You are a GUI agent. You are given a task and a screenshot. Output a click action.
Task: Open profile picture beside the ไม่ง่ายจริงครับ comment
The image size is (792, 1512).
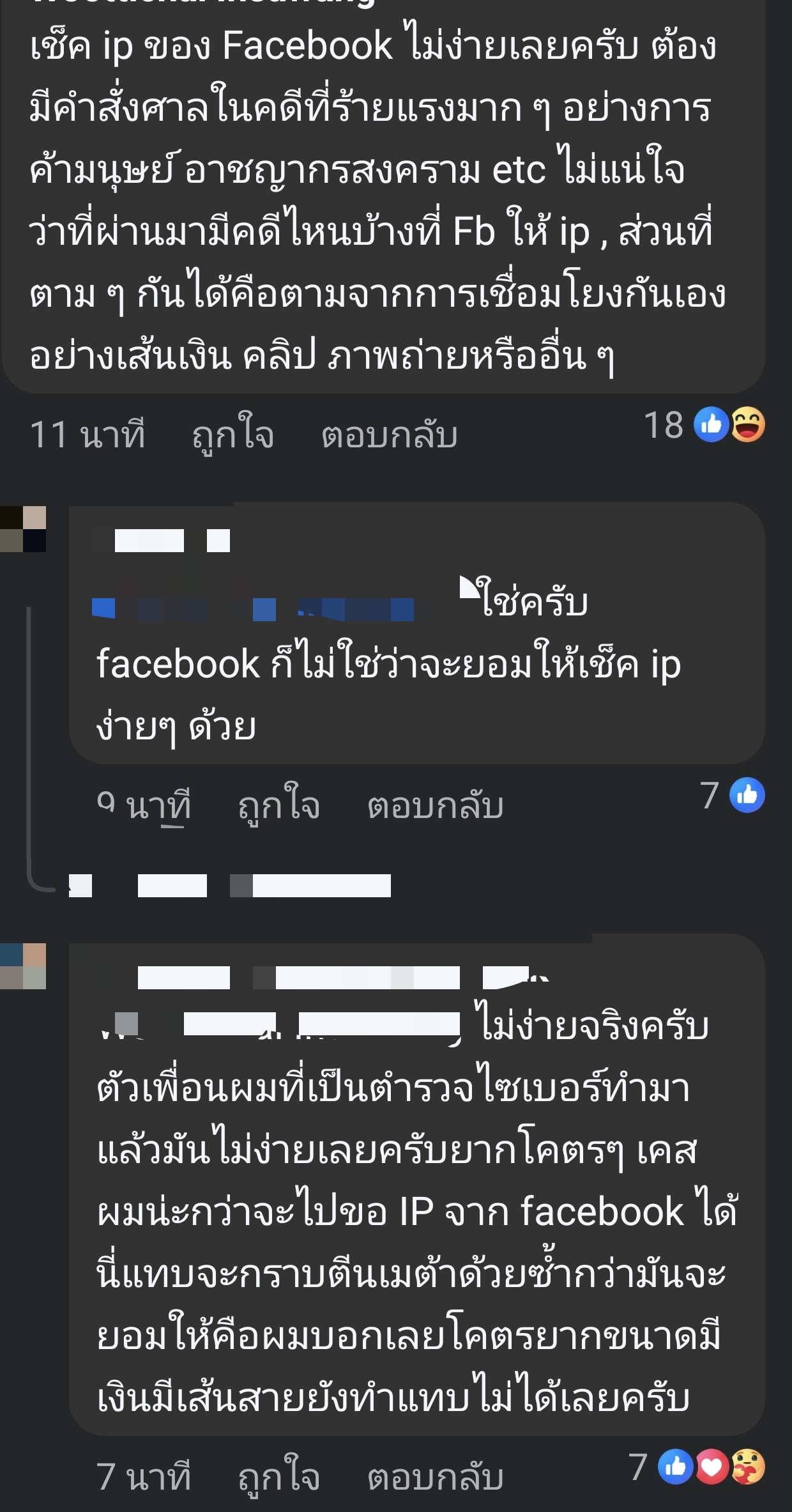point(23,966)
